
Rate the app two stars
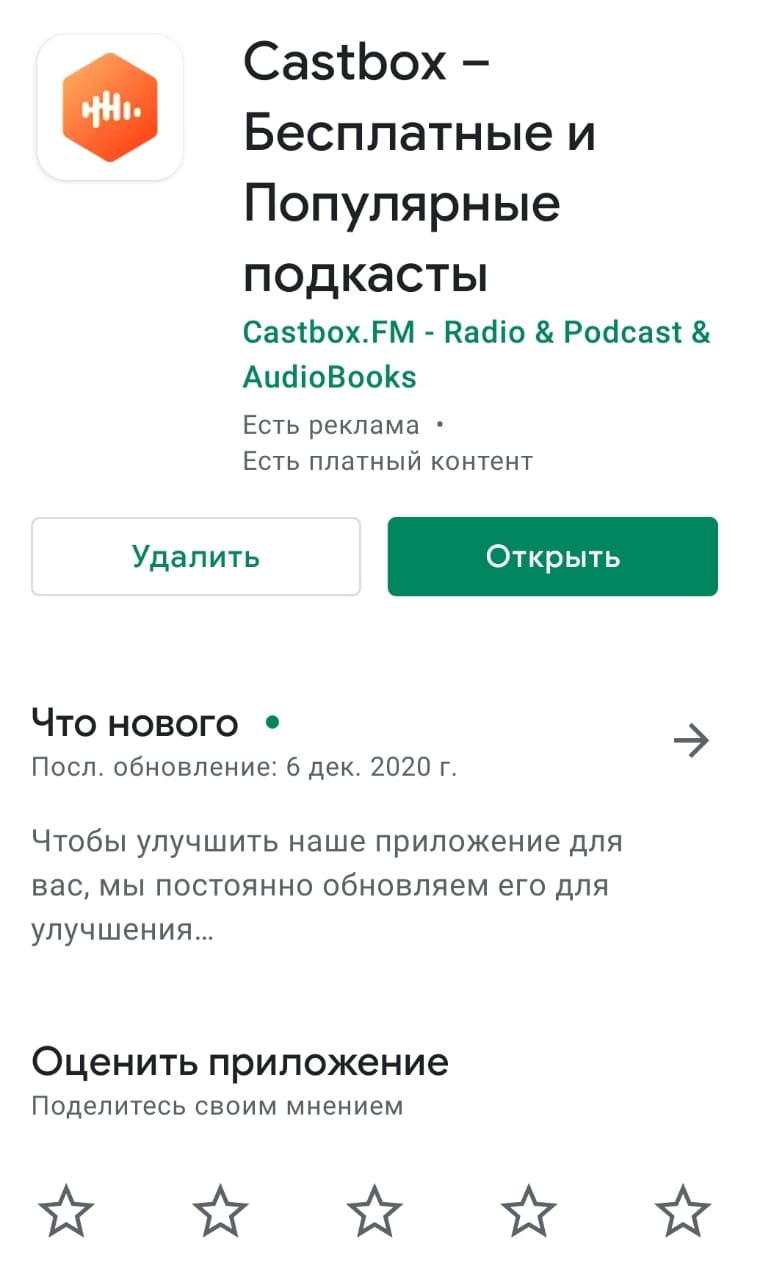click(x=220, y=1211)
